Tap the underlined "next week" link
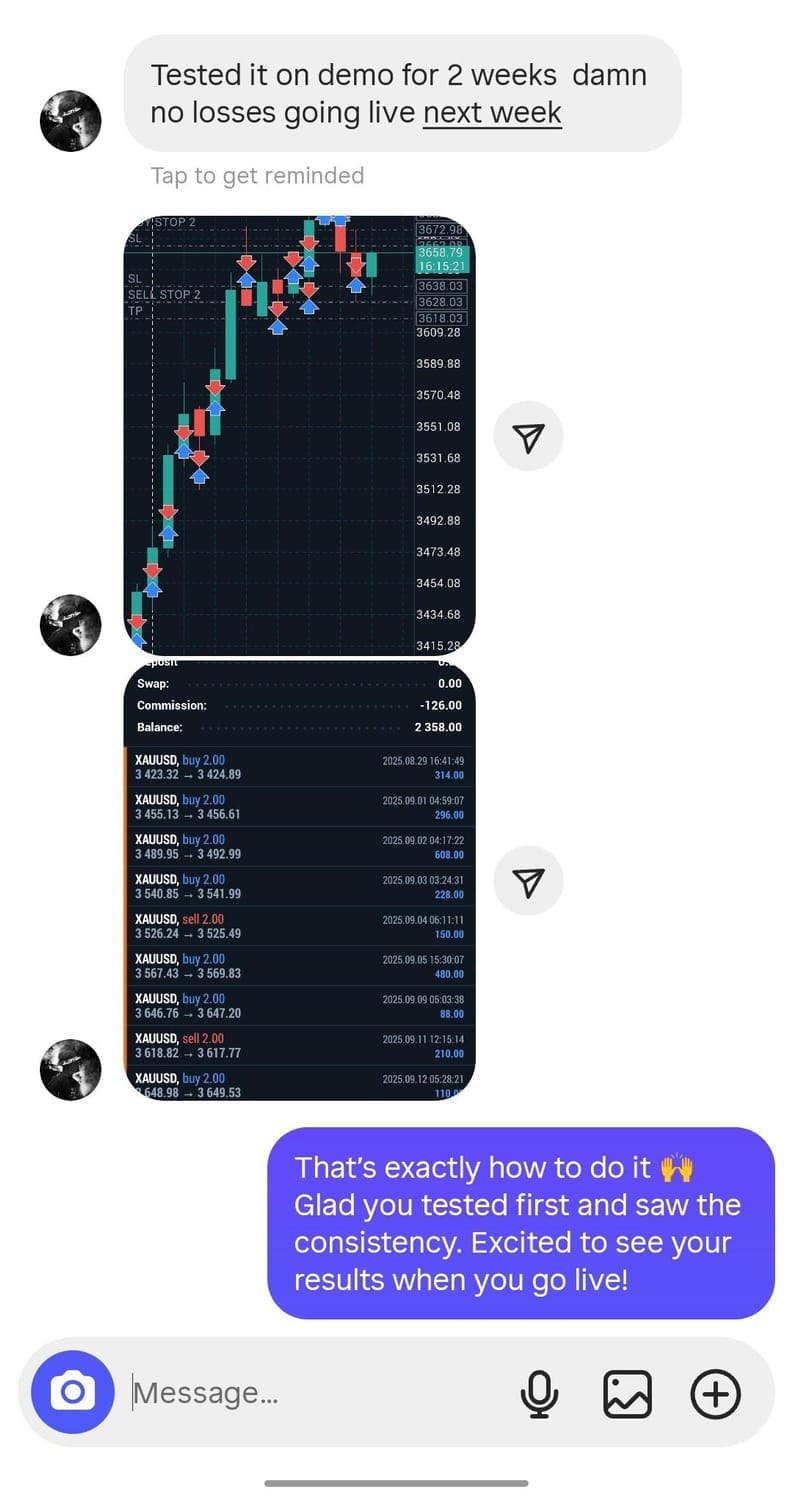This screenshot has width=793, height=1500. pyautogui.click(x=492, y=113)
